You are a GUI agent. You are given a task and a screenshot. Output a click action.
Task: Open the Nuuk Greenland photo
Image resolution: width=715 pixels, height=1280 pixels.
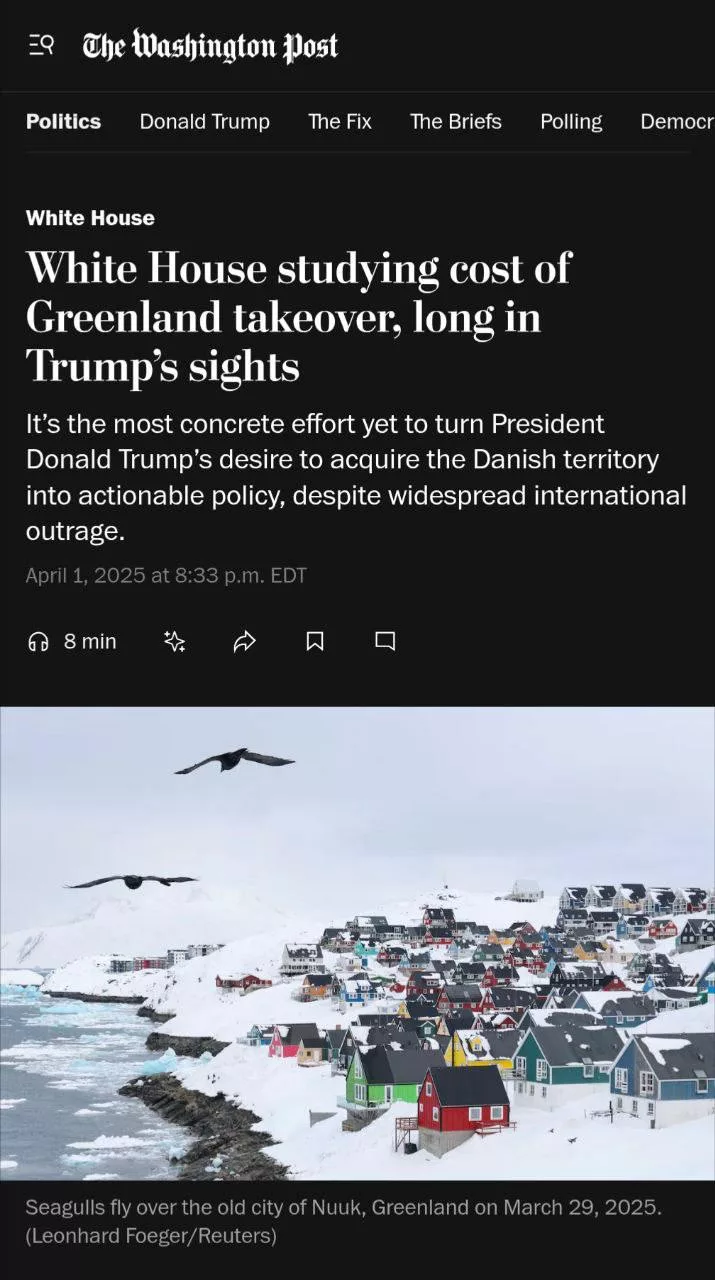tap(357, 943)
